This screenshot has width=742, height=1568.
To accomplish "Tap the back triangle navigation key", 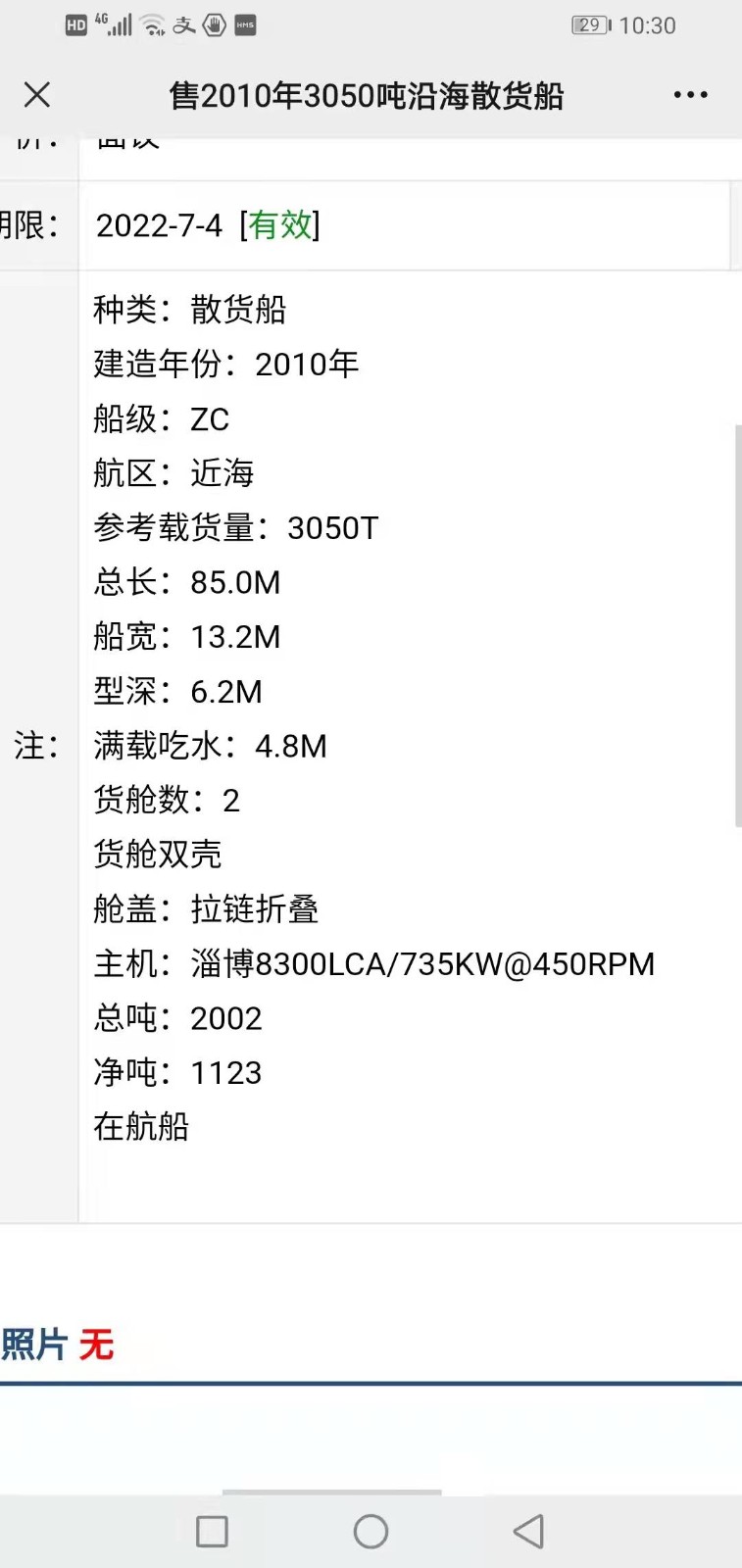I will [528, 1530].
